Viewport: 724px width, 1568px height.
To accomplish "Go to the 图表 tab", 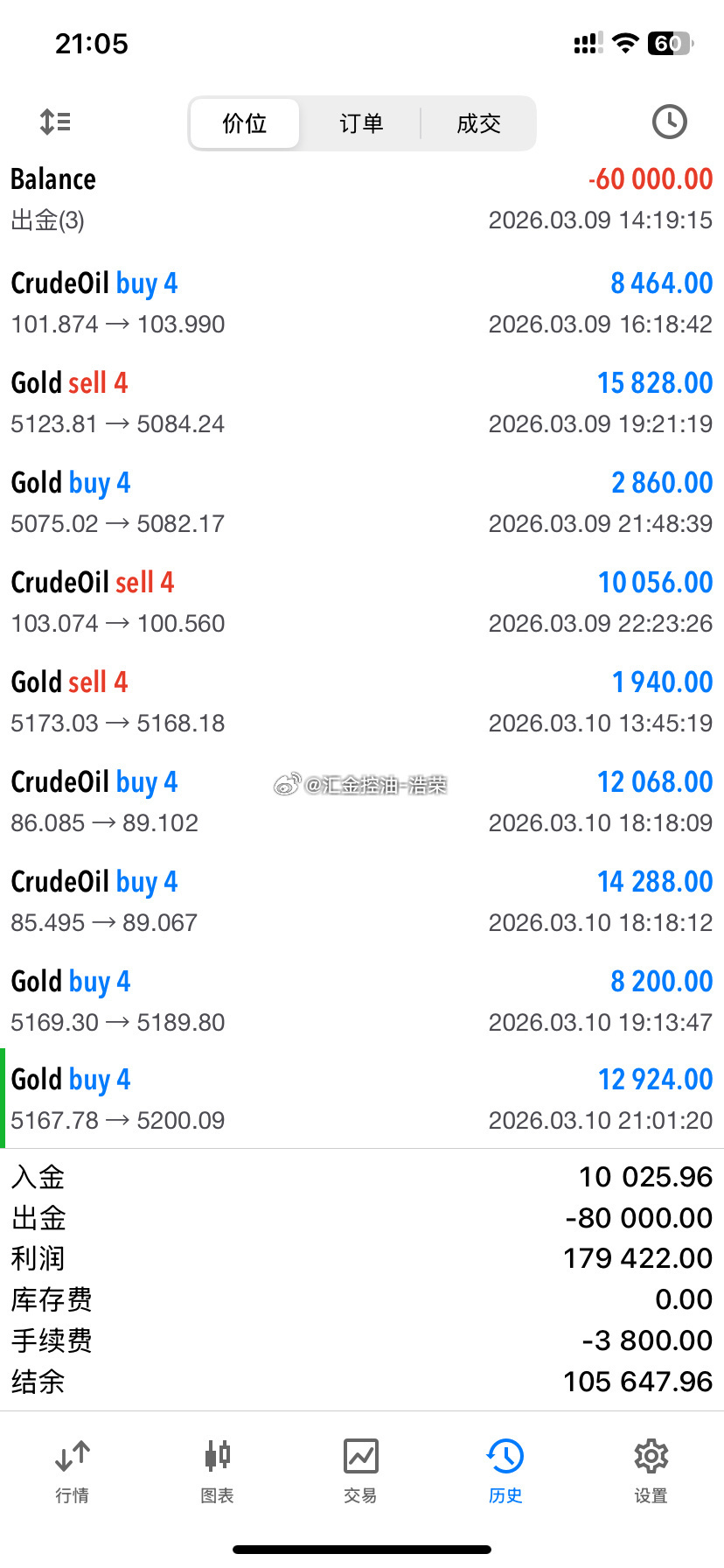I will coord(217,1472).
